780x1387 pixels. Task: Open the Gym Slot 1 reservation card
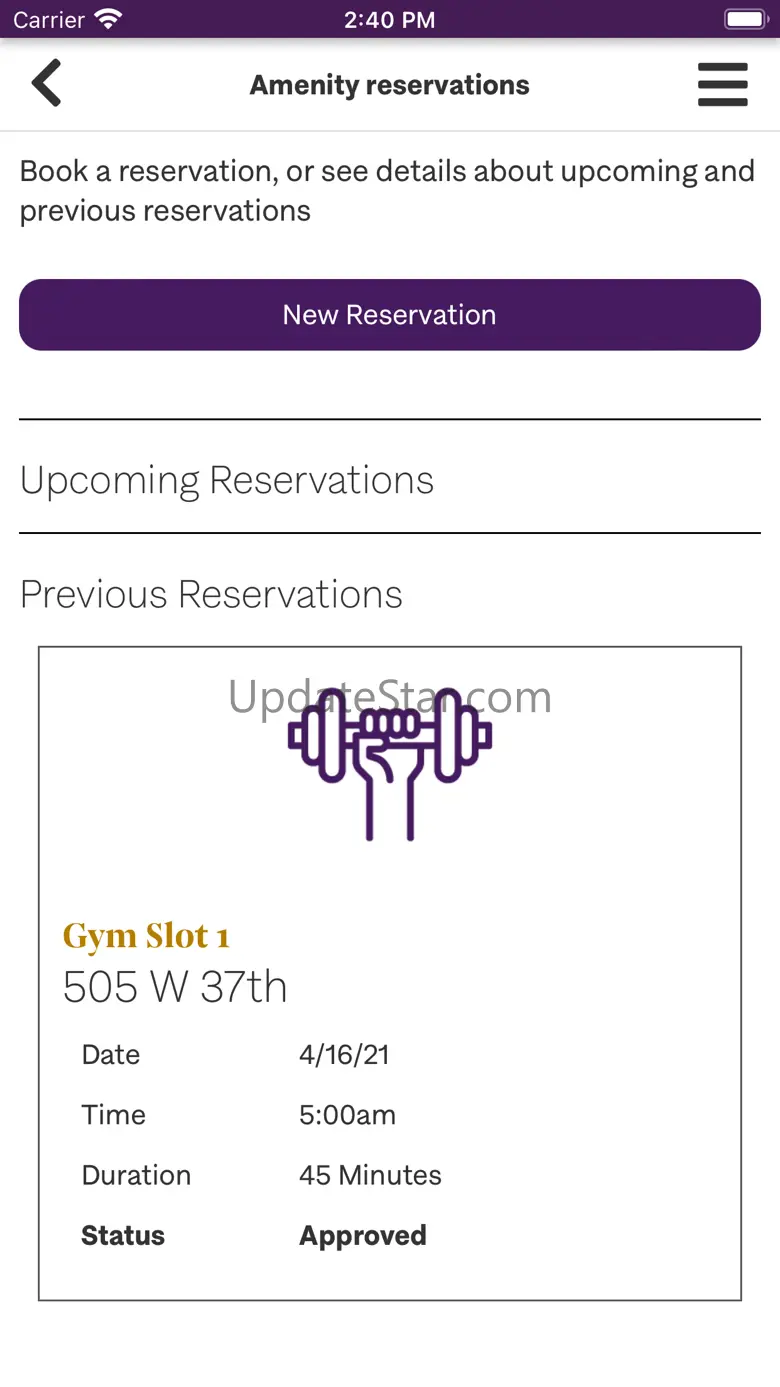pos(390,973)
